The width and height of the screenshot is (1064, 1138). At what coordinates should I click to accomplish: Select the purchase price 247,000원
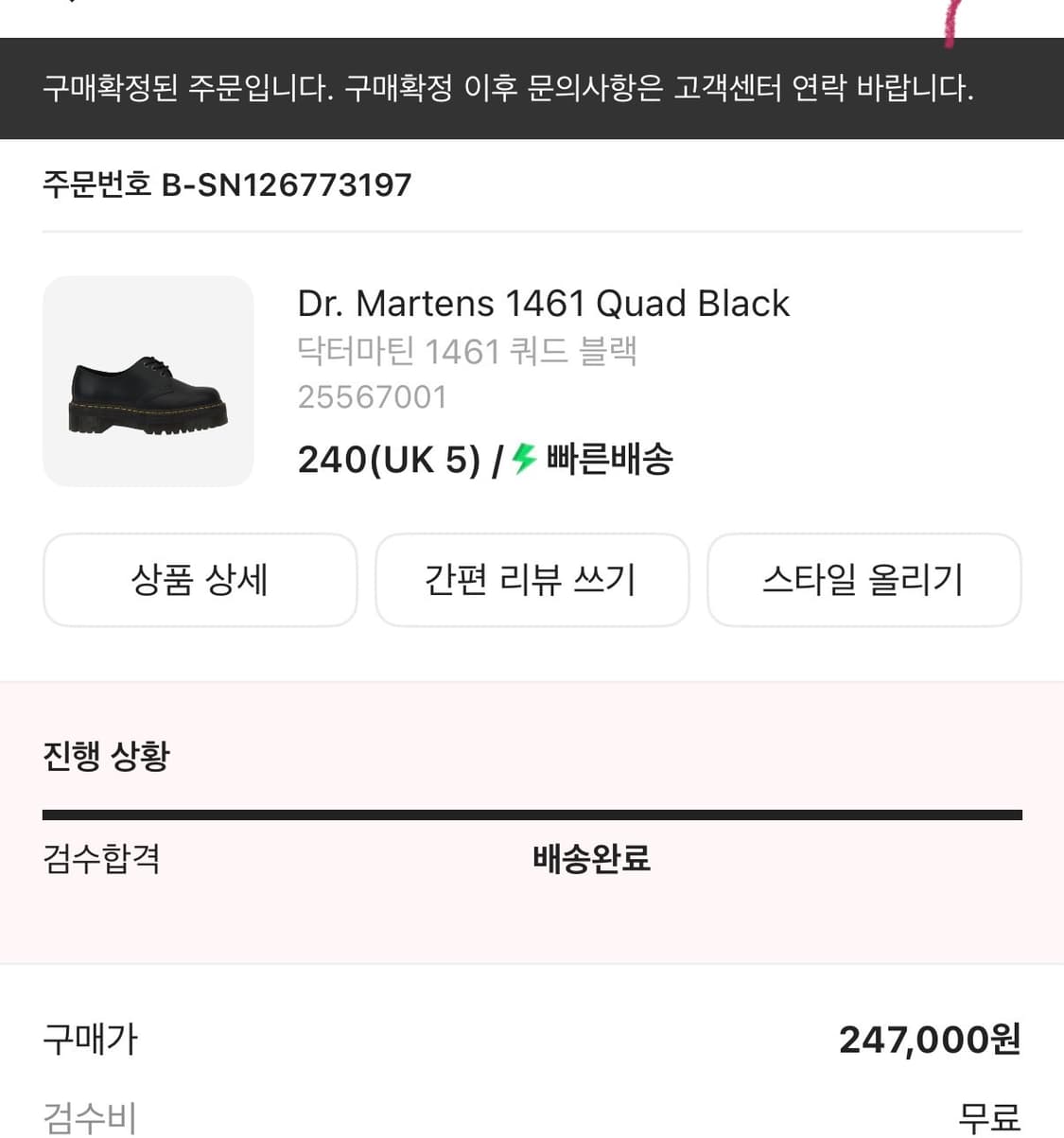click(928, 1039)
